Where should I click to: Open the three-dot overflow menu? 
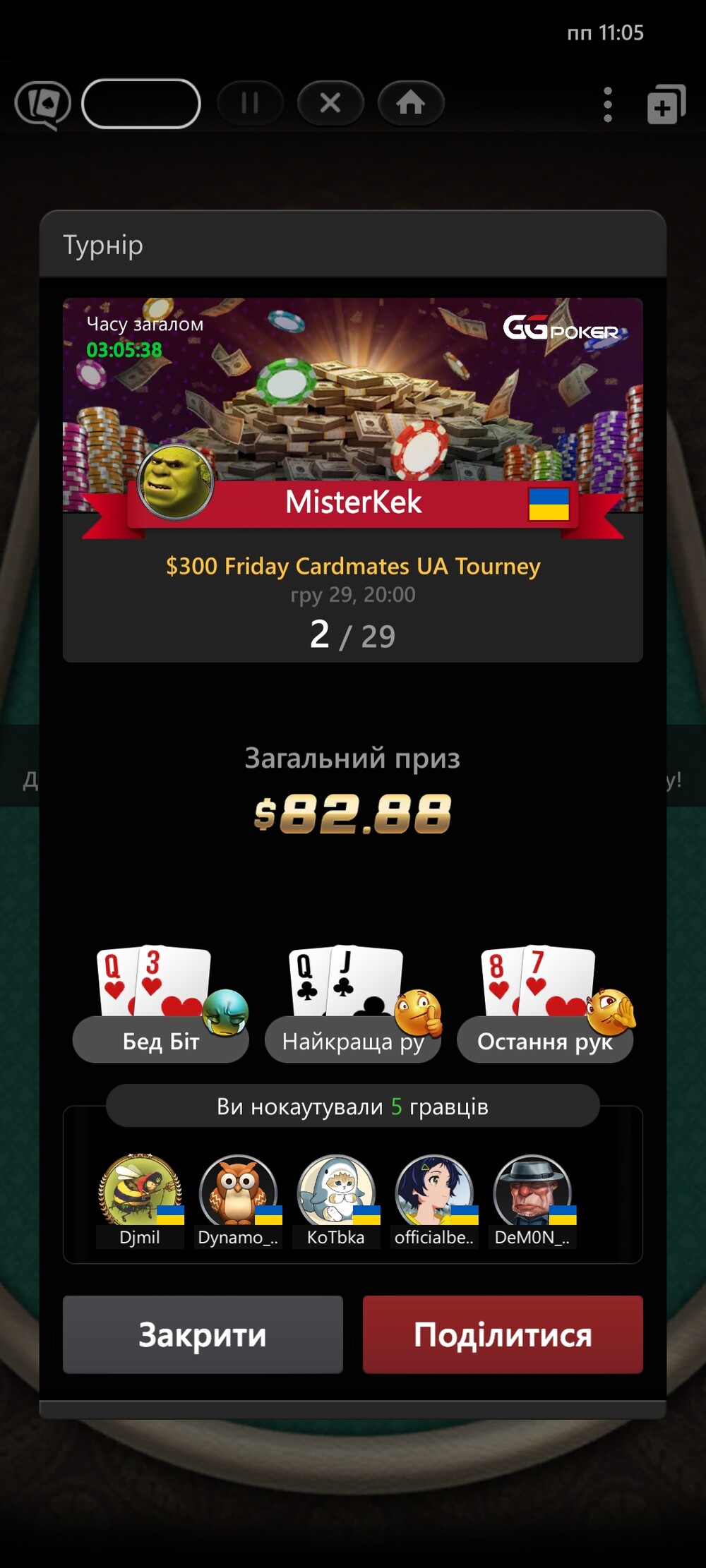(608, 104)
